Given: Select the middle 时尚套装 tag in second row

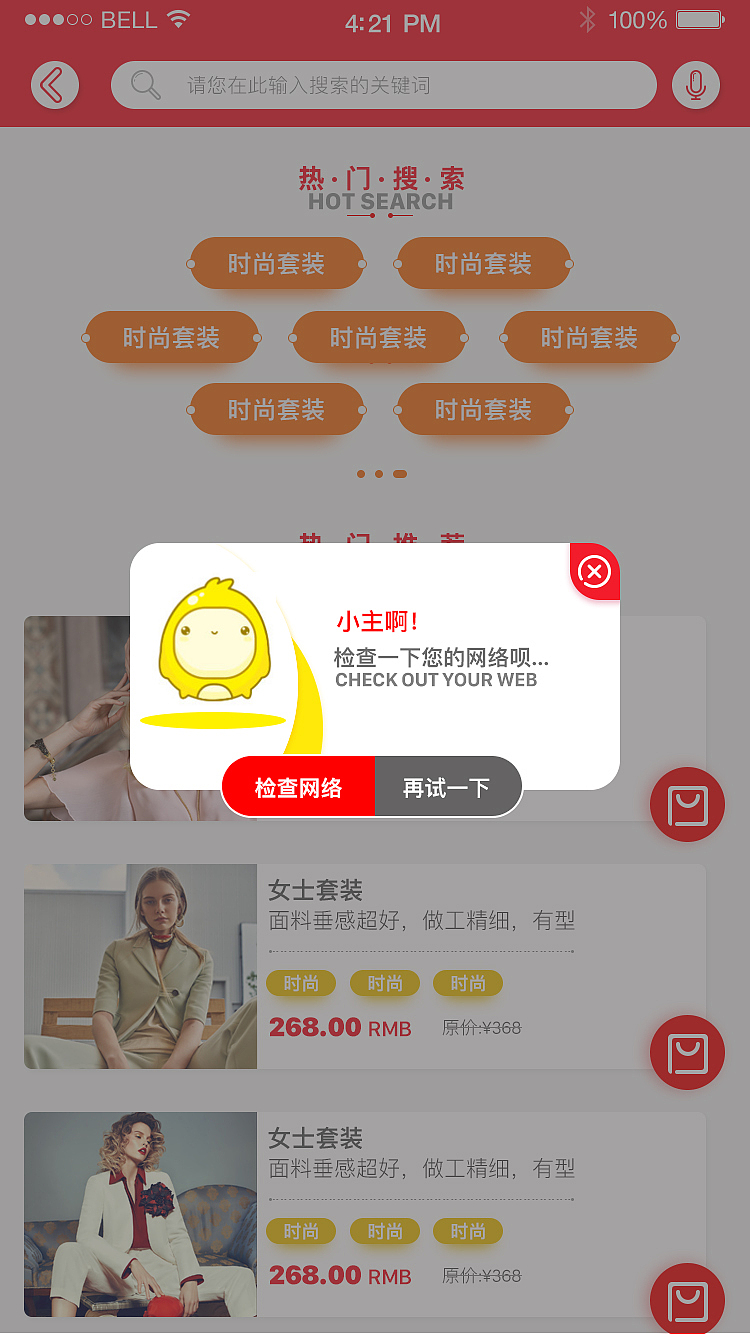Looking at the screenshot, I should (x=378, y=337).
